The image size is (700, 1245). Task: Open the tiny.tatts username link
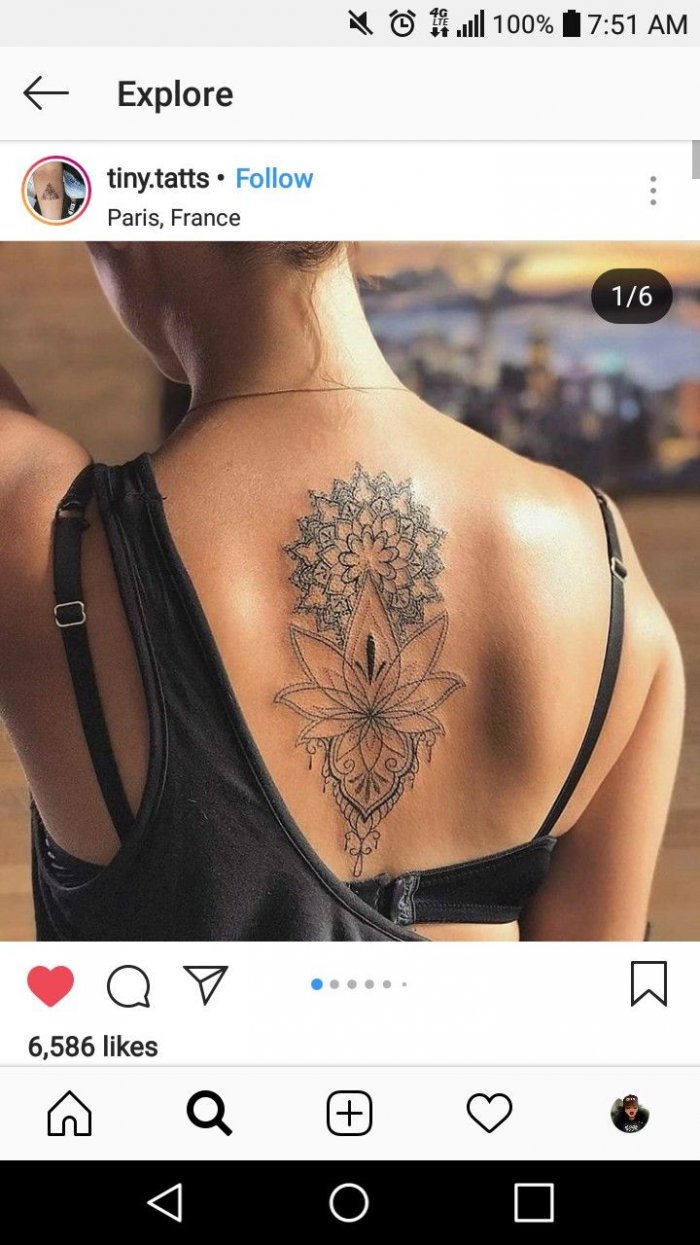pyautogui.click(x=158, y=179)
